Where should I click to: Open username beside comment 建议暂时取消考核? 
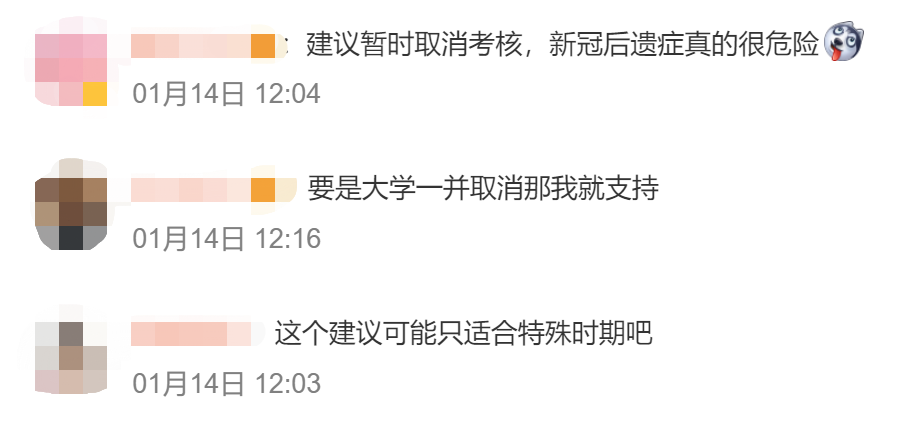point(204,45)
